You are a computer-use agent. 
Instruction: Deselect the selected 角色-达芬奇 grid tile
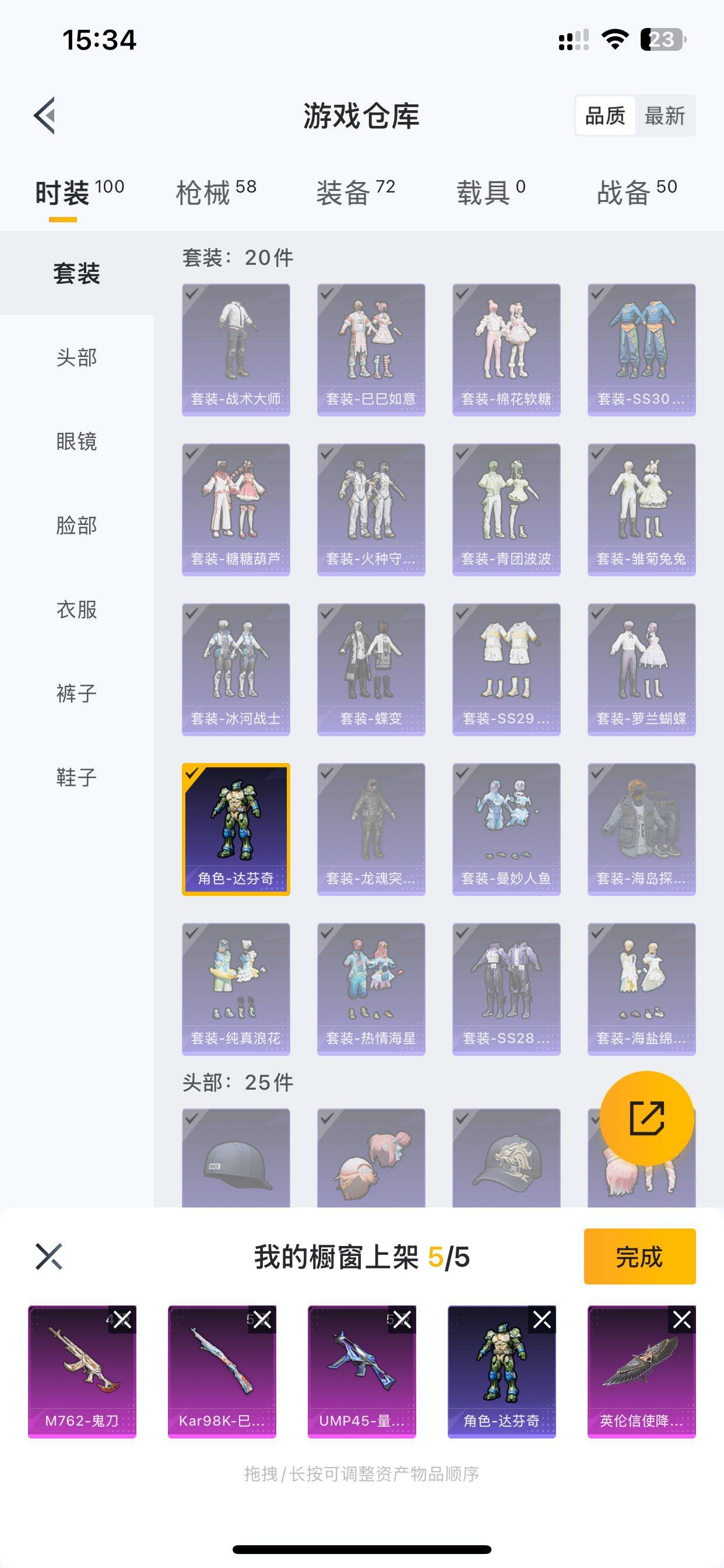point(236,828)
